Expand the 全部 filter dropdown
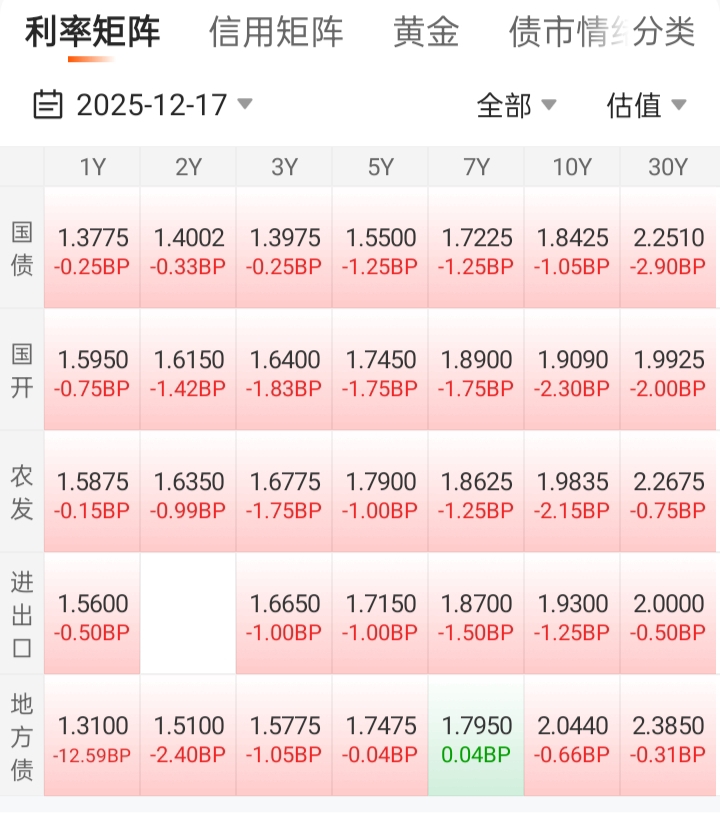The width and height of the screenshot is (720, 814). tap(517, 105)
